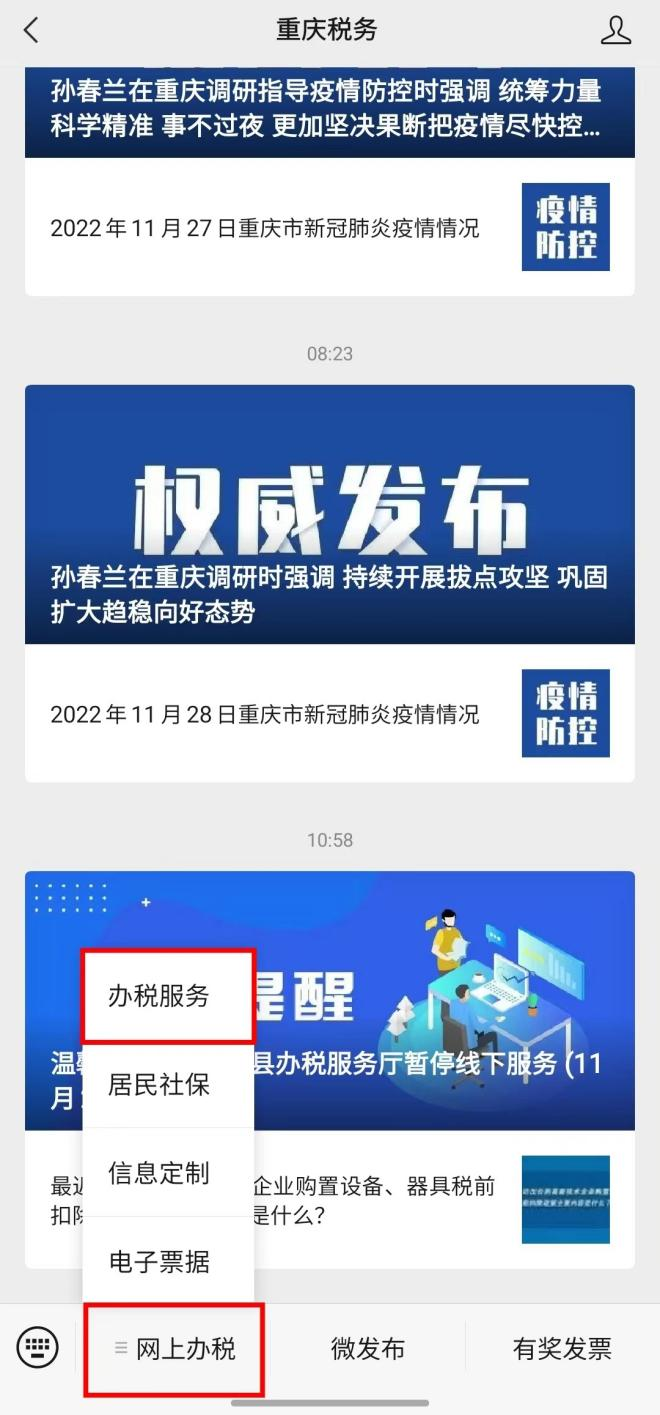Tap the 网上办税 bottom menu
The image size is (660, 1415).
(175, 1349)
